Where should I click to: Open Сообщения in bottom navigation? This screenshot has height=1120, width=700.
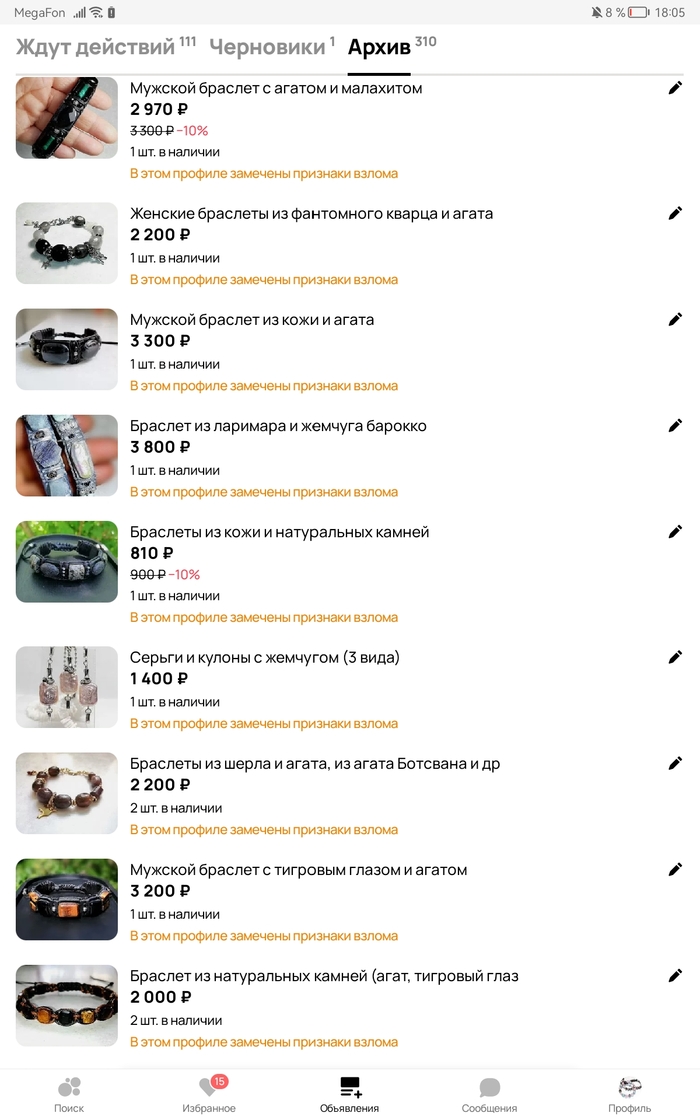coord(489,1094)
